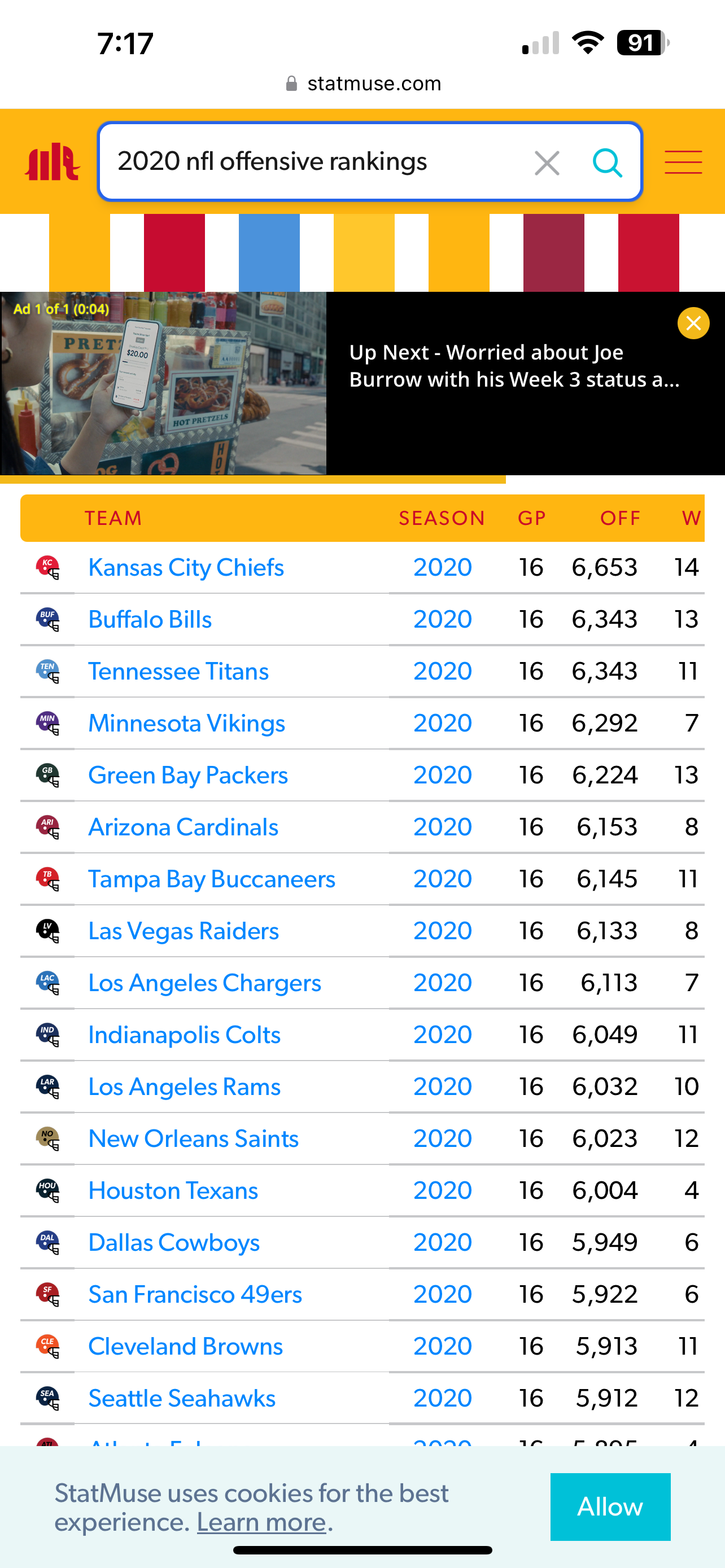View Tennessee Titans team page
The height and width of the screenshot is (1568, 725).
[178, 671]
